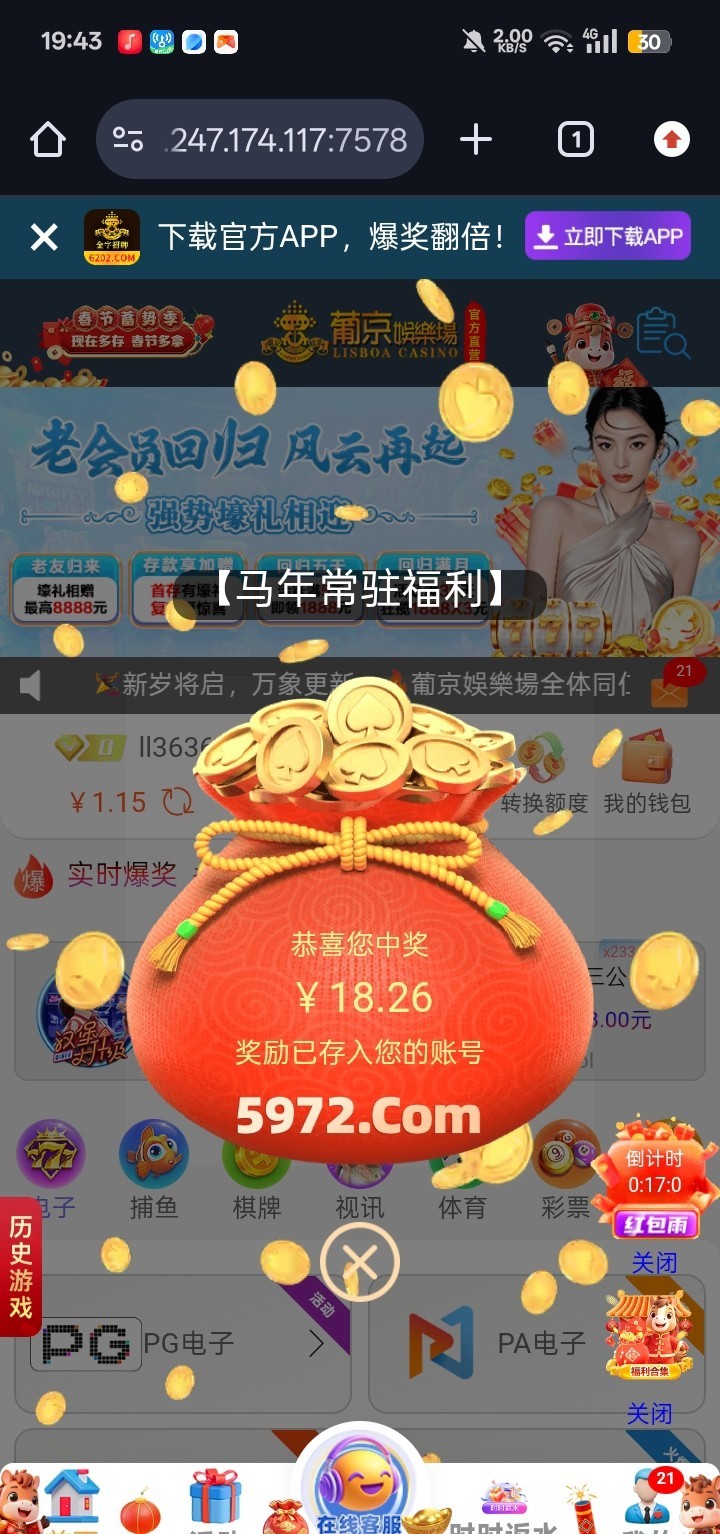Screen dimensions: 720x1534
Task: Open the PA电子 game card
Action: 541,1342
